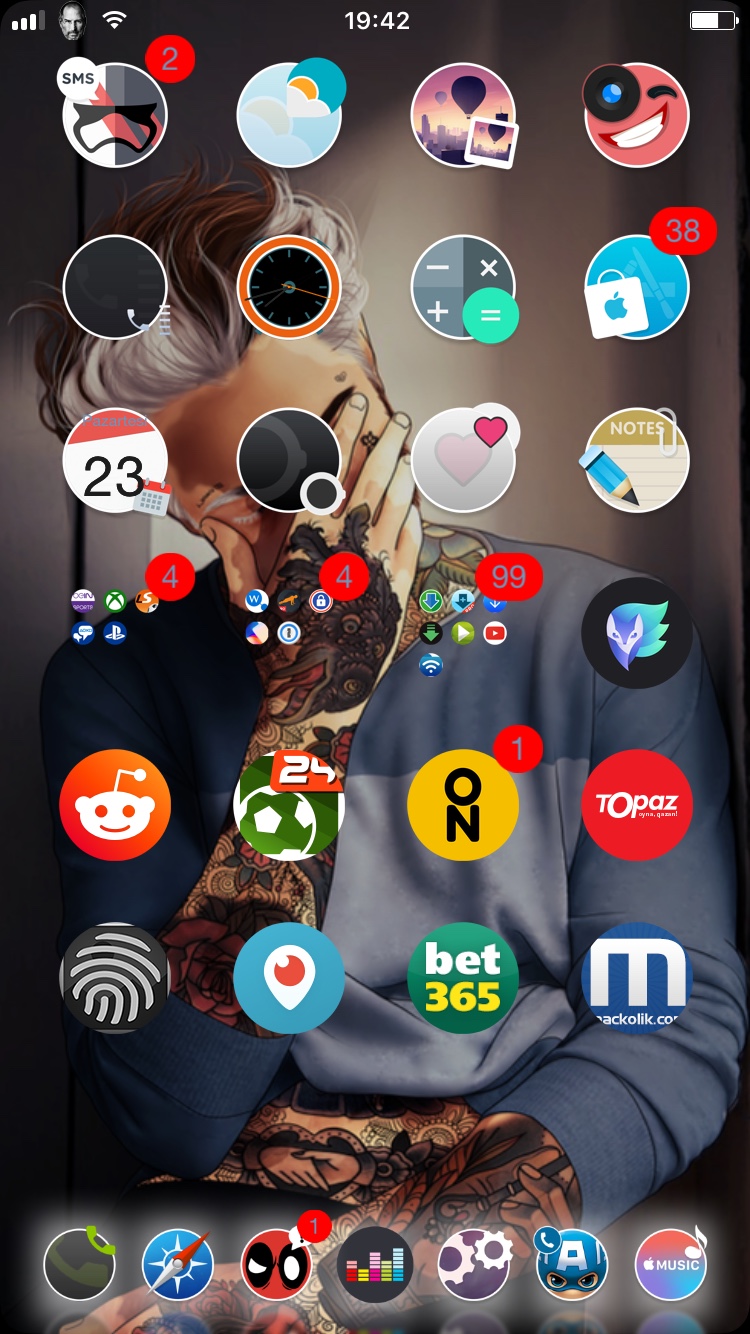Launch the bet365 app
Image resolution: width=750 pixels, height=1334 pixels.
coord(463,978)
